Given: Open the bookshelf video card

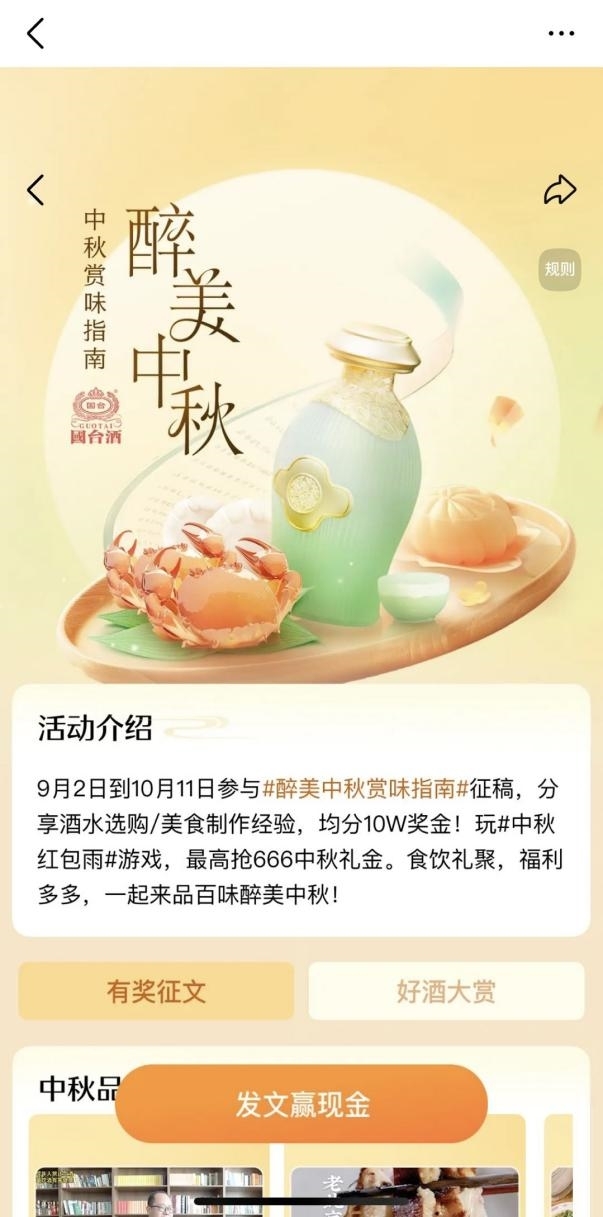Looking at the screenshot, I should (149, 1190).
